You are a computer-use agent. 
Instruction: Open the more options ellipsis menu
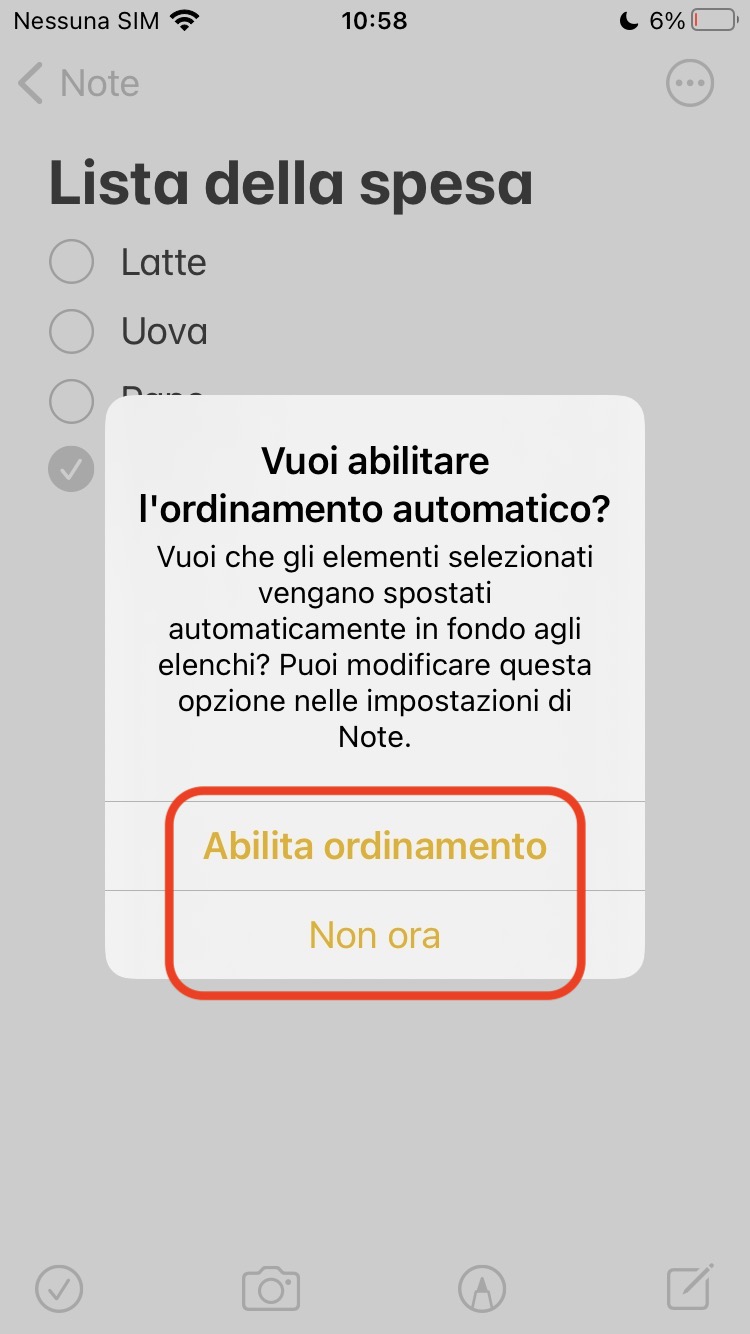pyautogui.click(x=690, y=84)
